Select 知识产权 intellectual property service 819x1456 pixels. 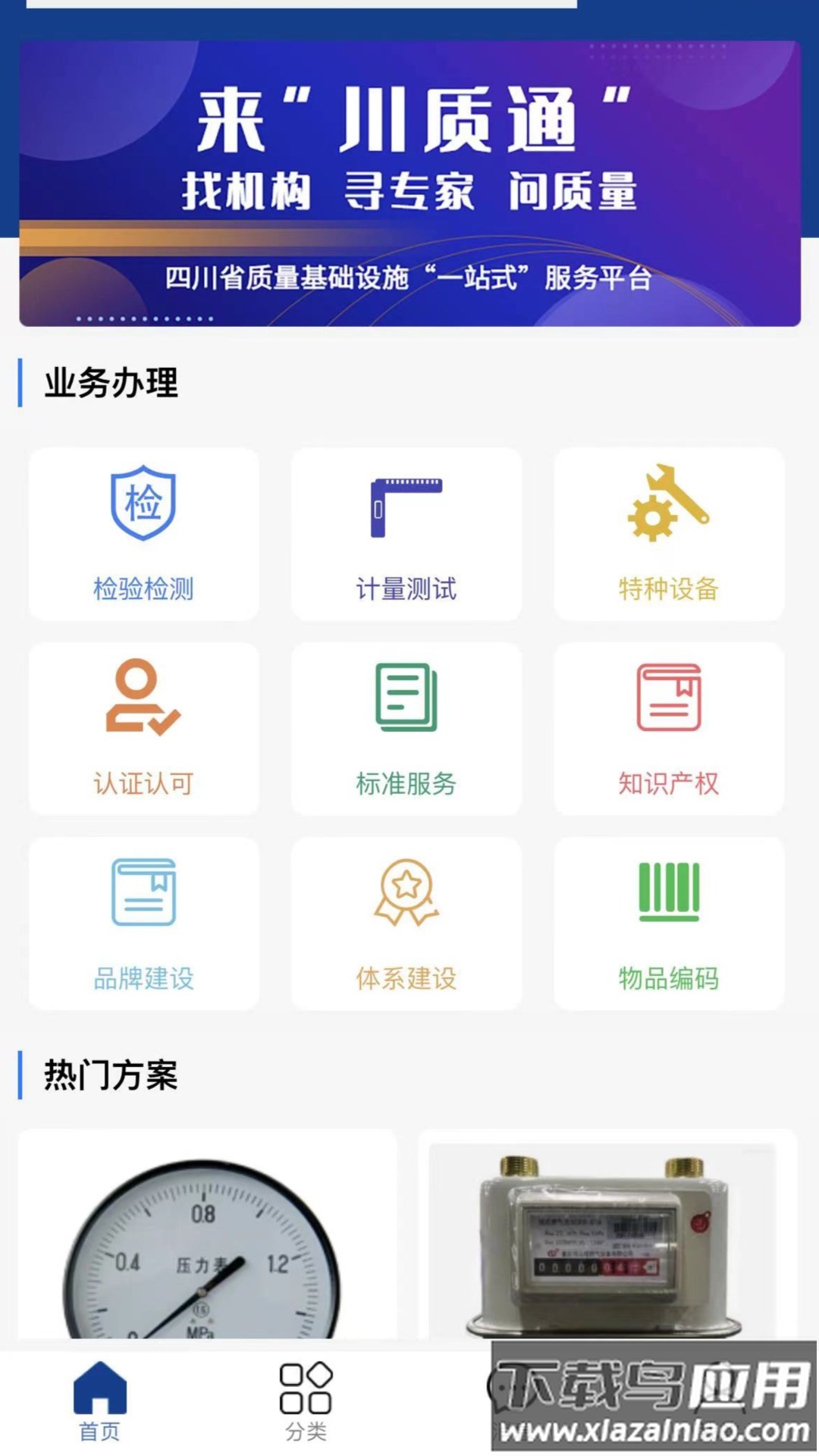(x=667, y=728)
